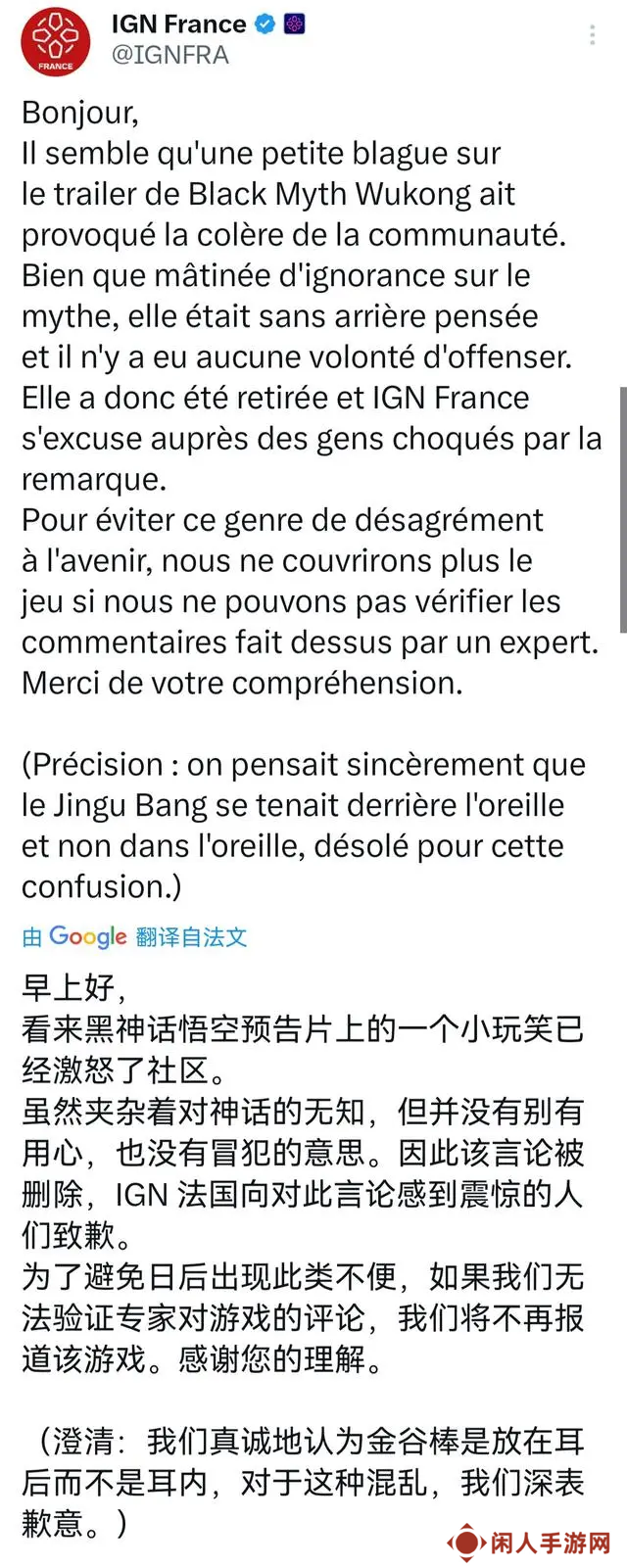627x1568 pixels.
Task: Open the IGN France profile avatar
Action: [x=55, y=41]
